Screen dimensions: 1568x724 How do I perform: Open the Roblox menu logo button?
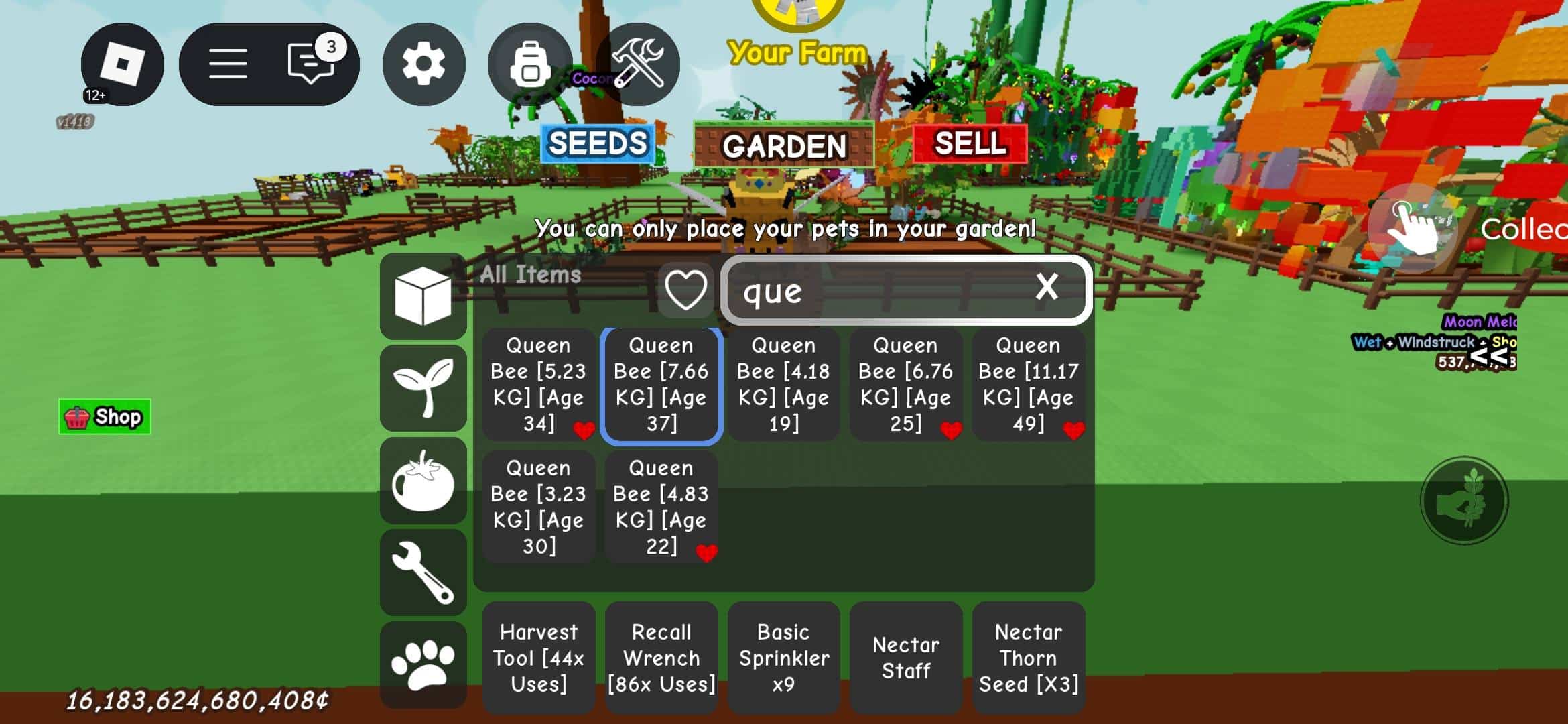tap(122, 64)
